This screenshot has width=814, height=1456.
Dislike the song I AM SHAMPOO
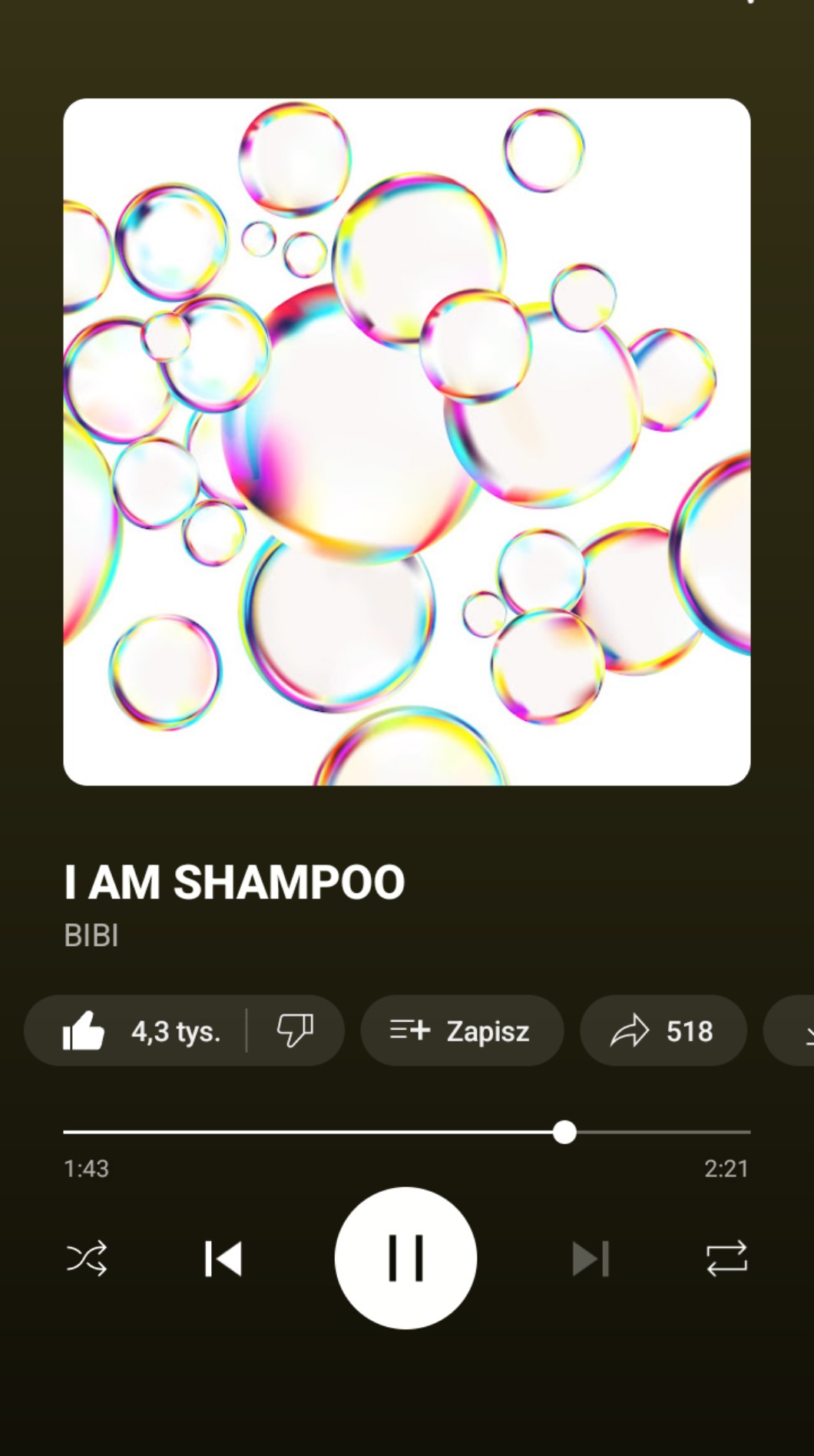(295, 1031)
